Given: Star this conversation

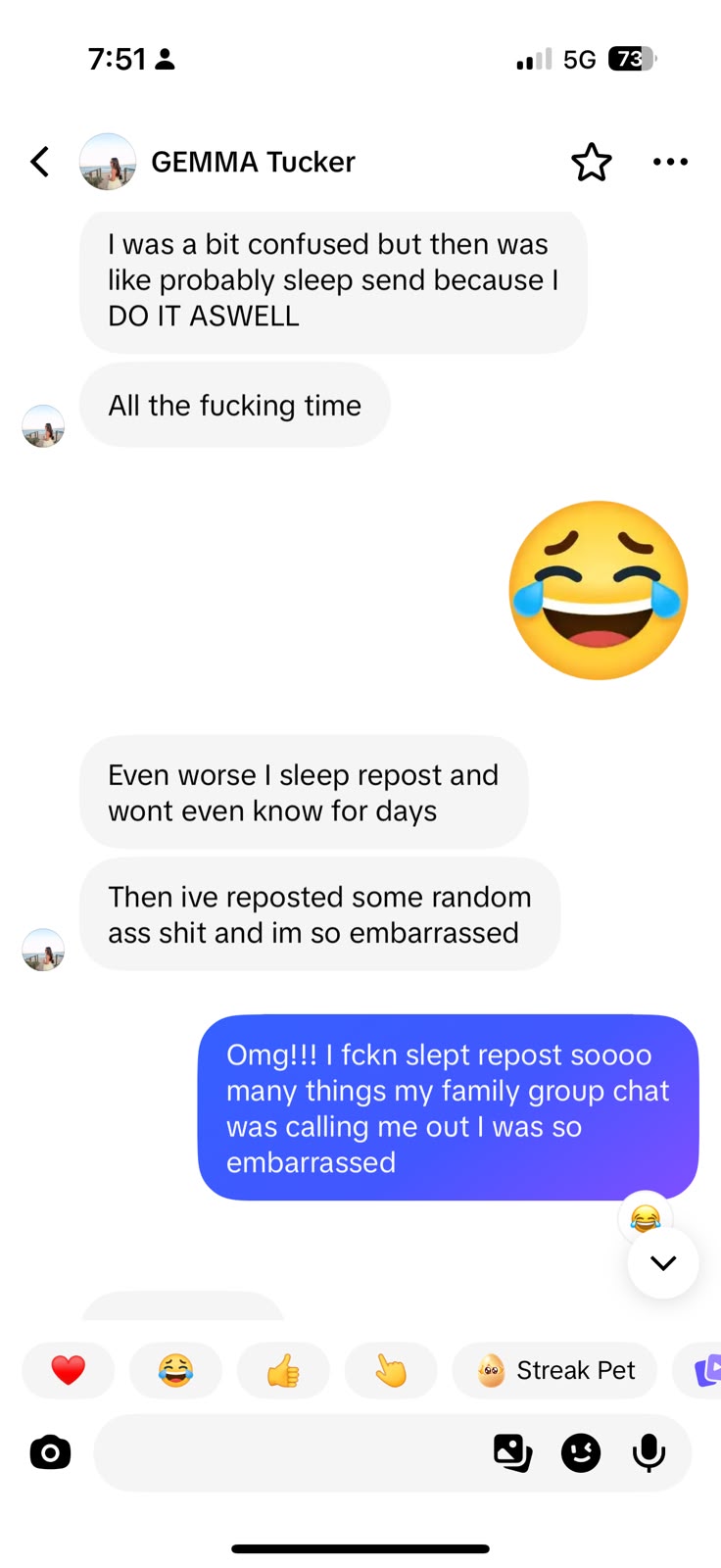Looking at the screenshot, I should pyautogui.click(x=592, y=162).
